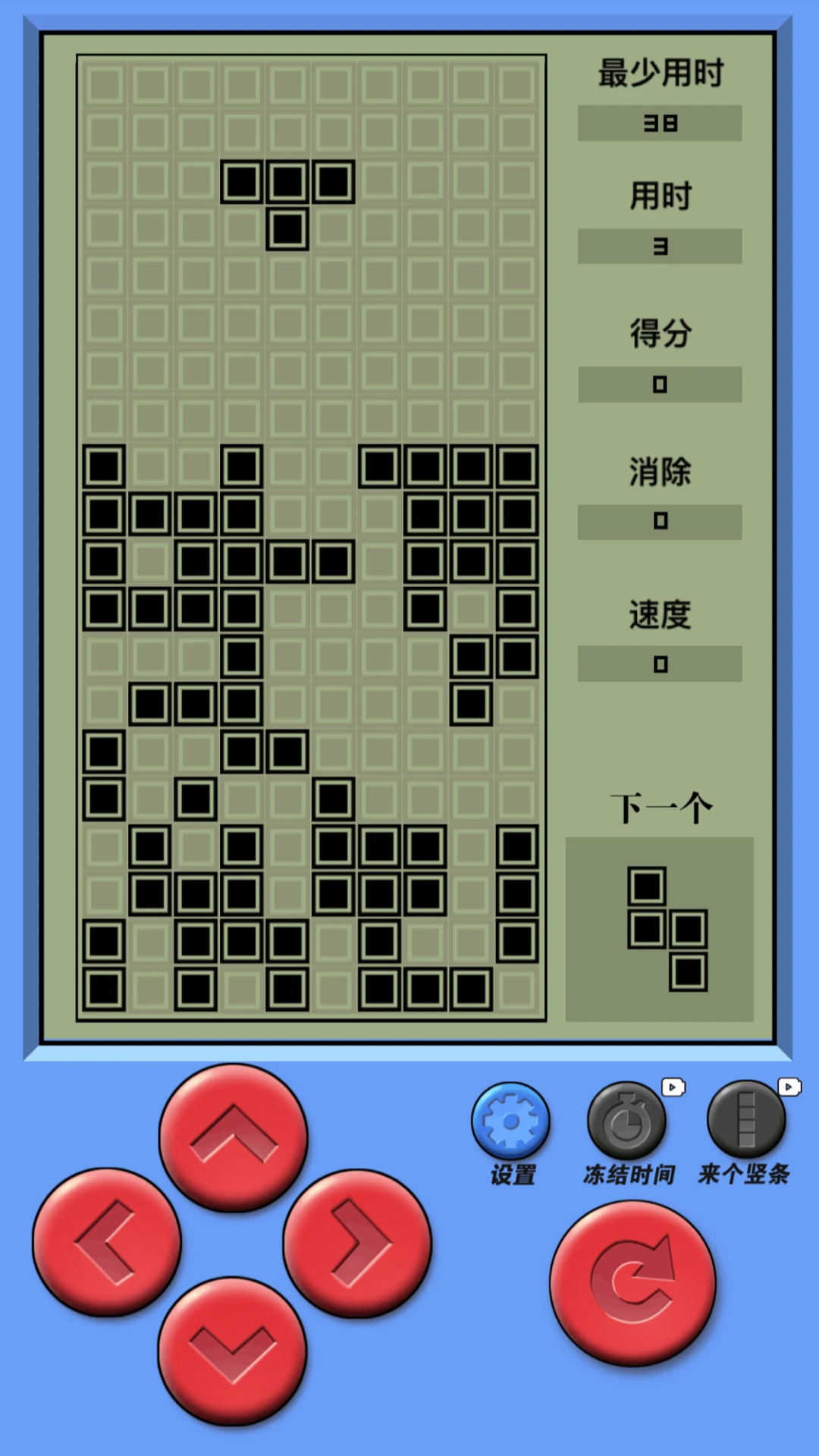Use the 来个竖条 vertical bar power-up
Image resolution: width=819 pixels, height=1456 pixels.
746,1119
